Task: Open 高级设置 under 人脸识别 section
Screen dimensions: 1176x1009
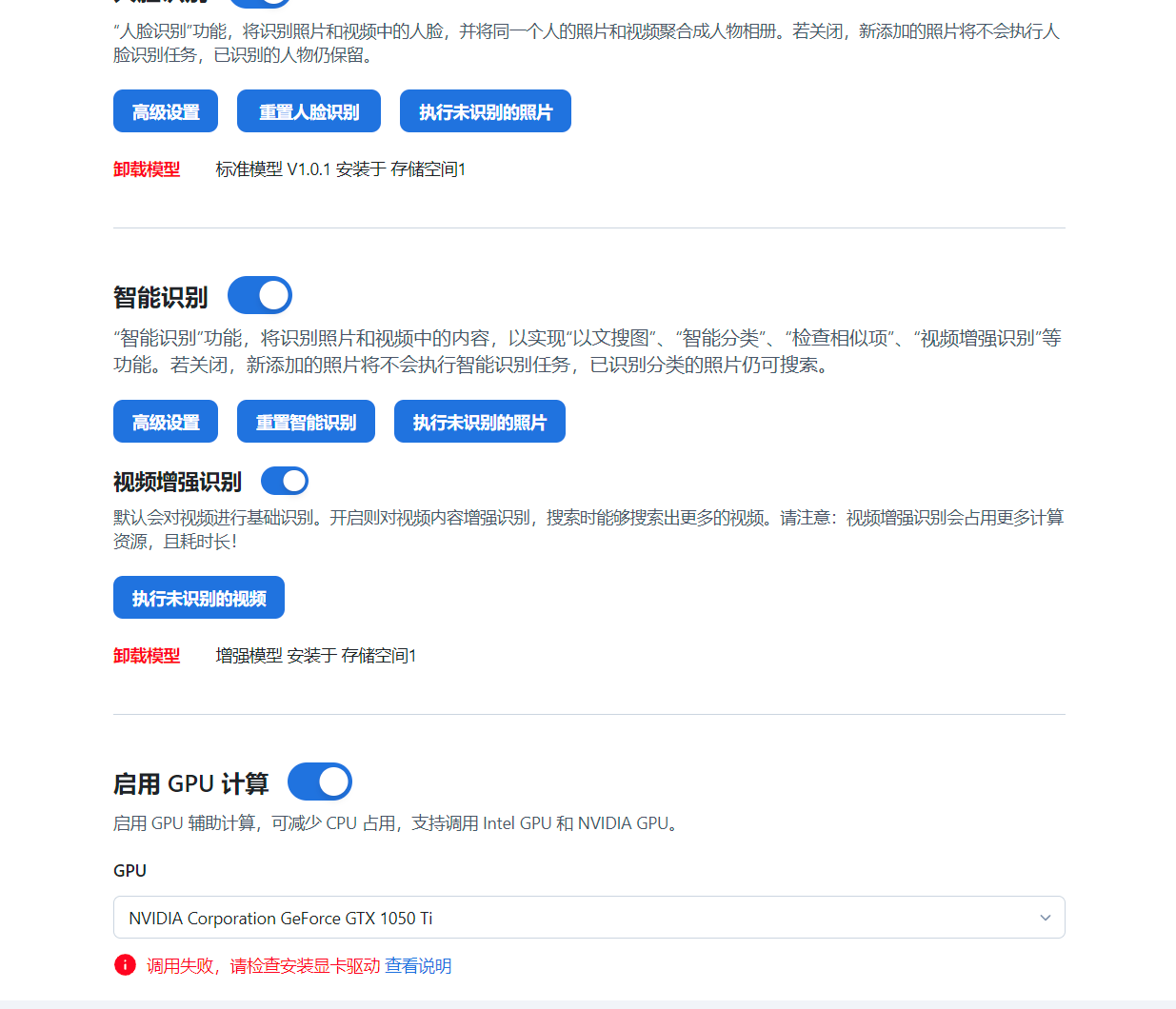Action: [166, 111]
